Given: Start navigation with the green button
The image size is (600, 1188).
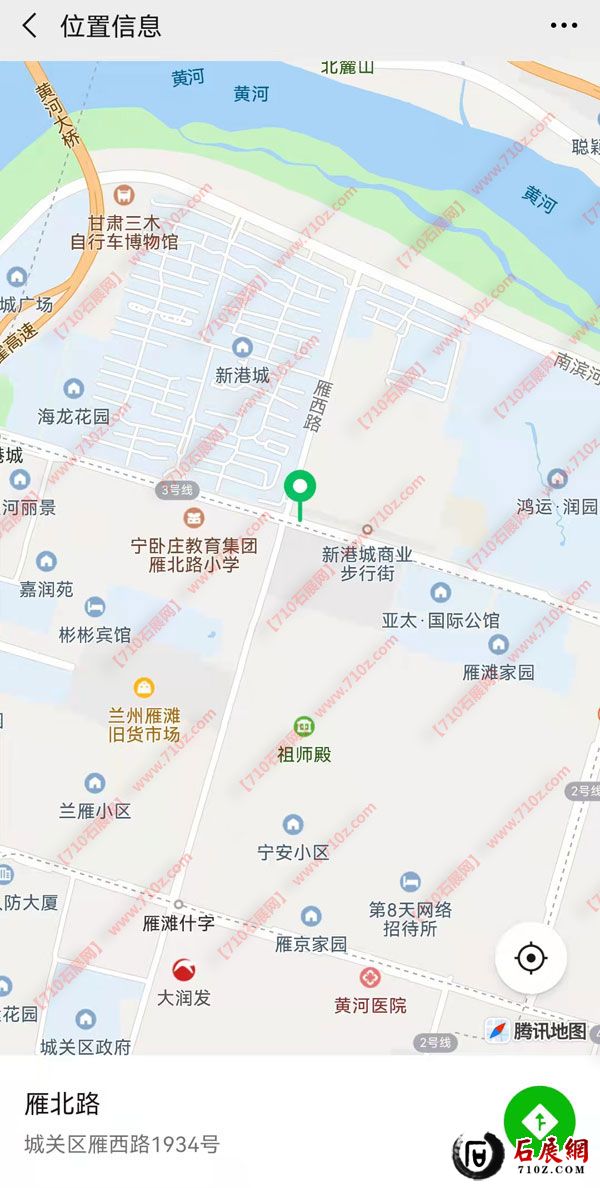Looking at the screenshot, I should [x=540, y=1118].
